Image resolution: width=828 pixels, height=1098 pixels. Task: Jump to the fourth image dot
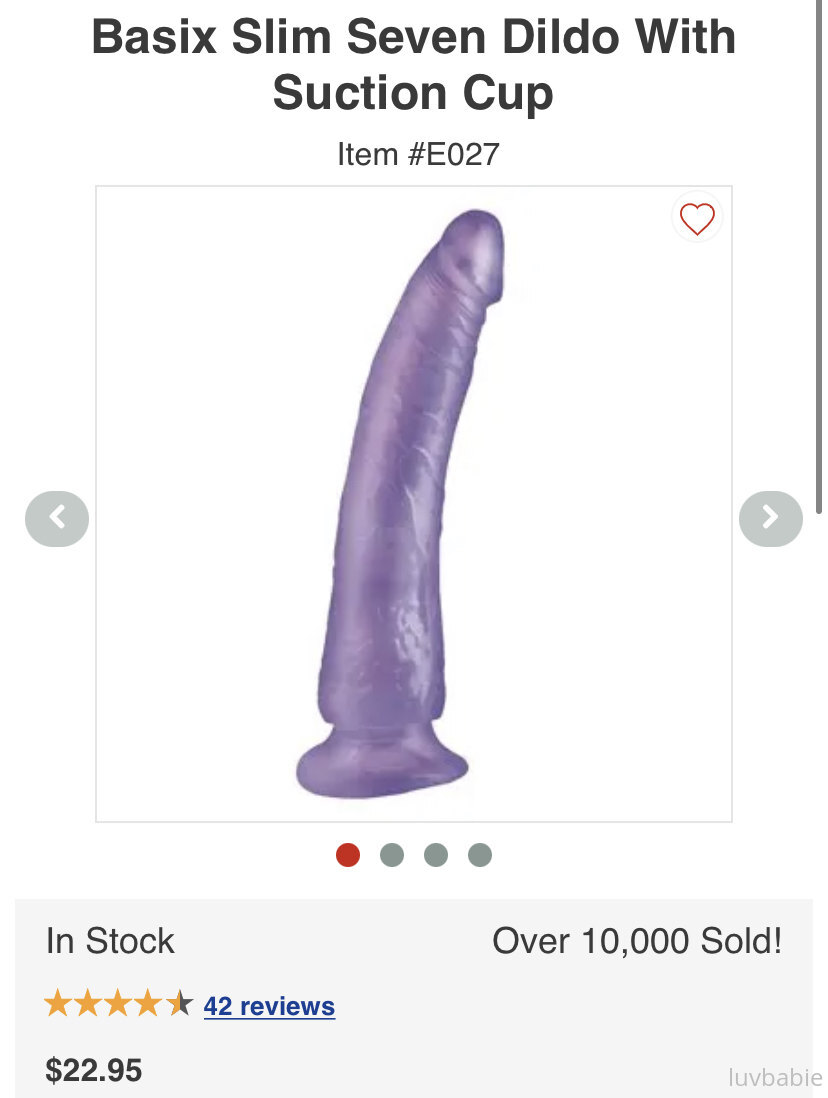click(x=480, y=855)
